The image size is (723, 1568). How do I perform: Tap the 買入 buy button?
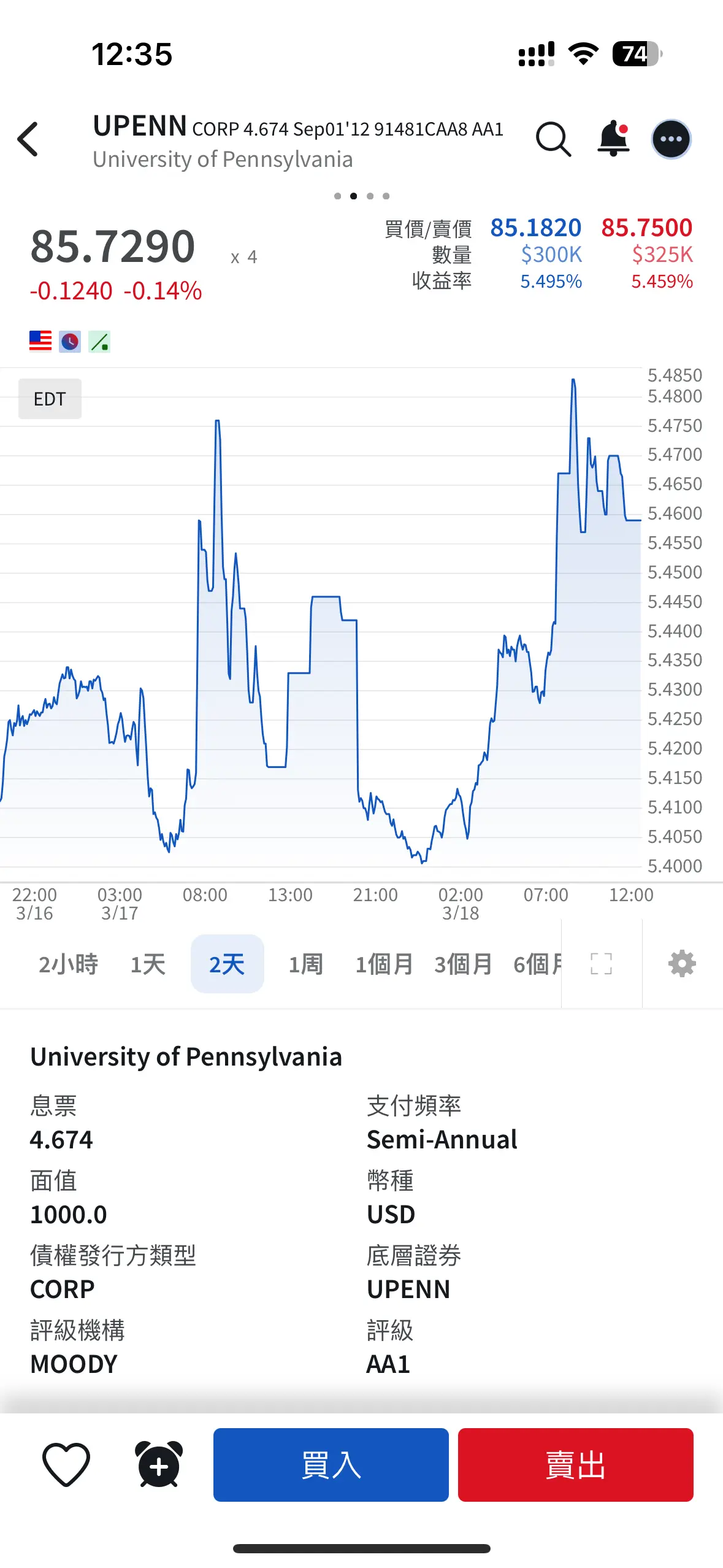[x=331, y=1464]
